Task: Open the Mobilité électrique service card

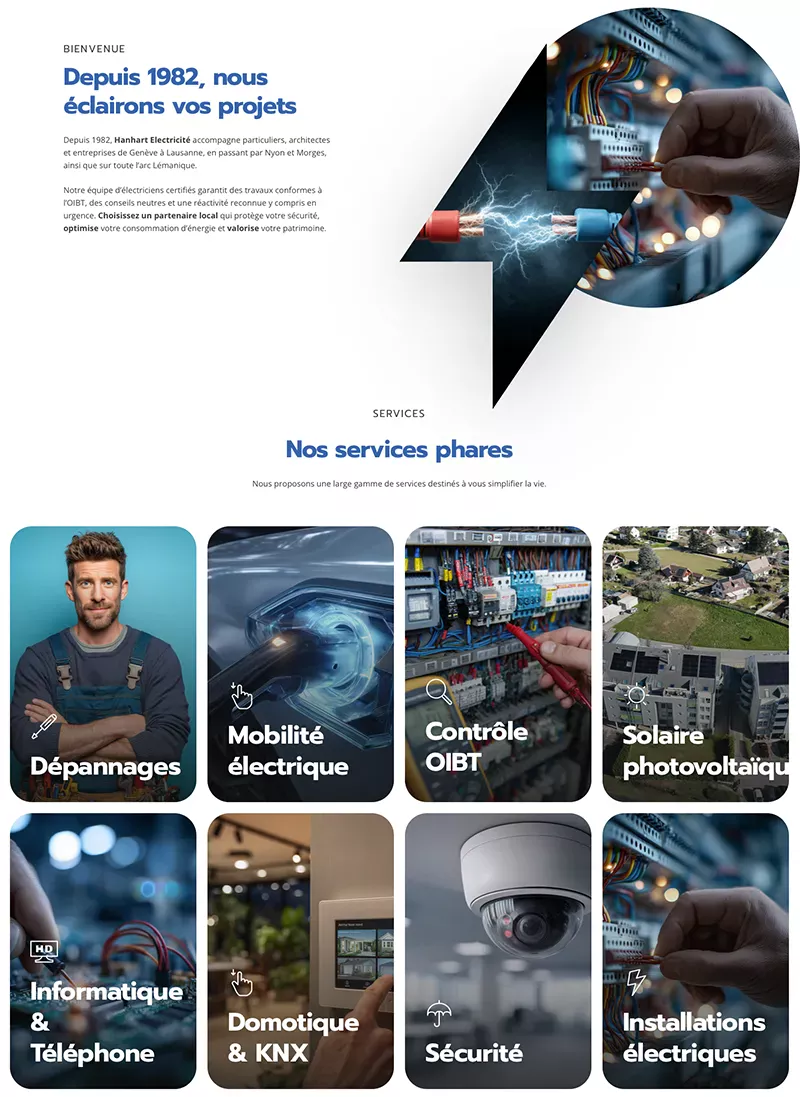Action: (300, 664)
